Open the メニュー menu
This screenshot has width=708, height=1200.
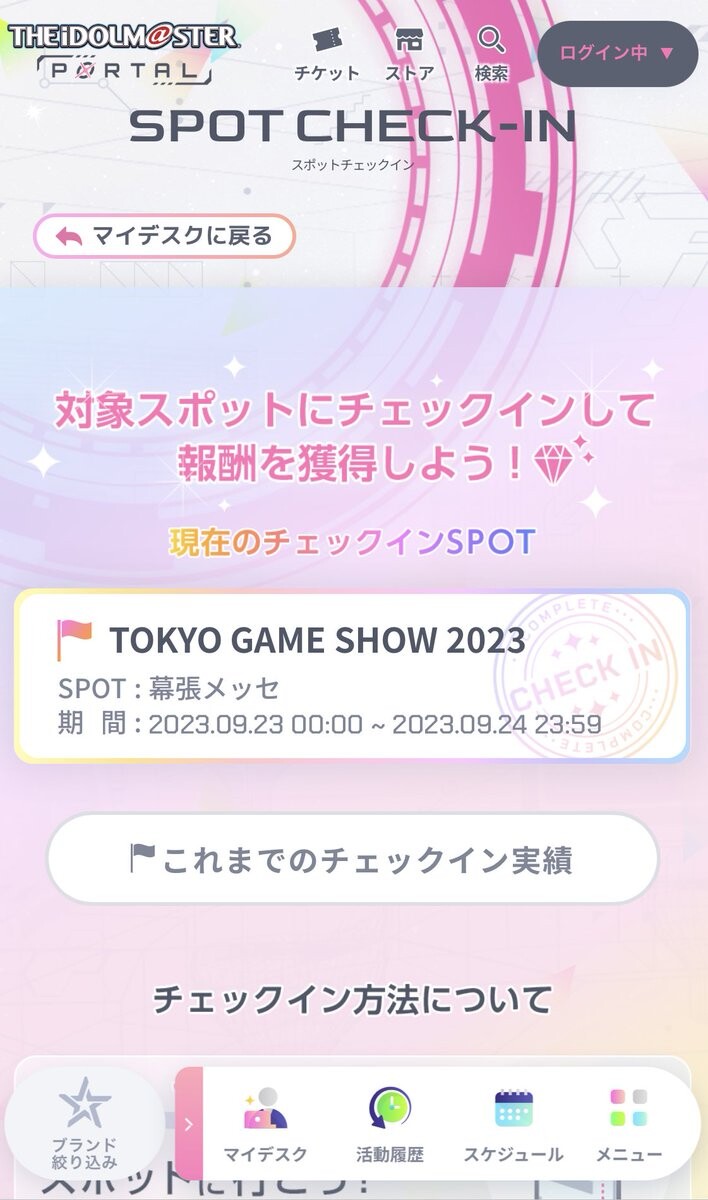click(x=629, y=1124)
